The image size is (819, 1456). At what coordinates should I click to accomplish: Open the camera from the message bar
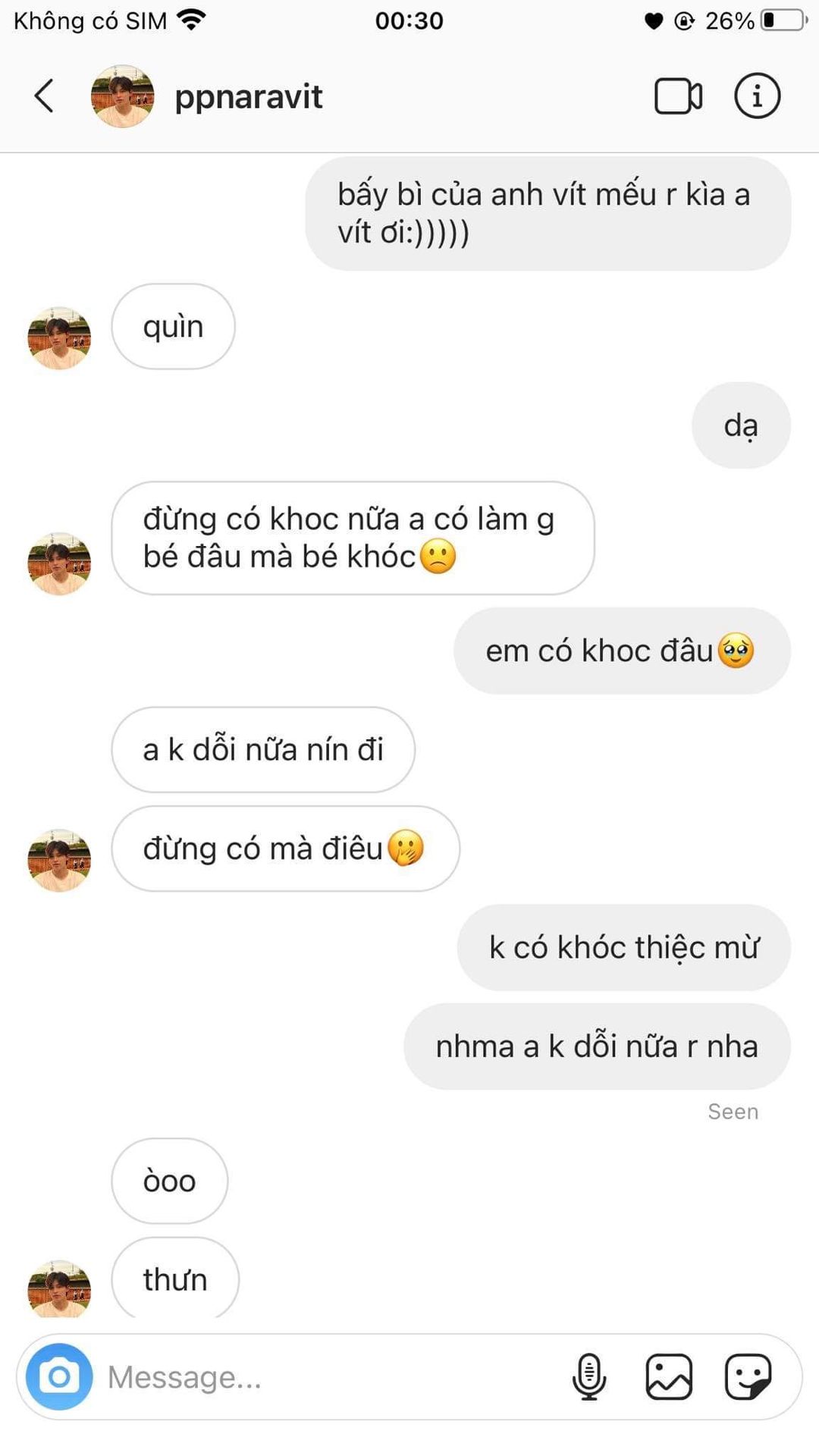point(59,1376)
